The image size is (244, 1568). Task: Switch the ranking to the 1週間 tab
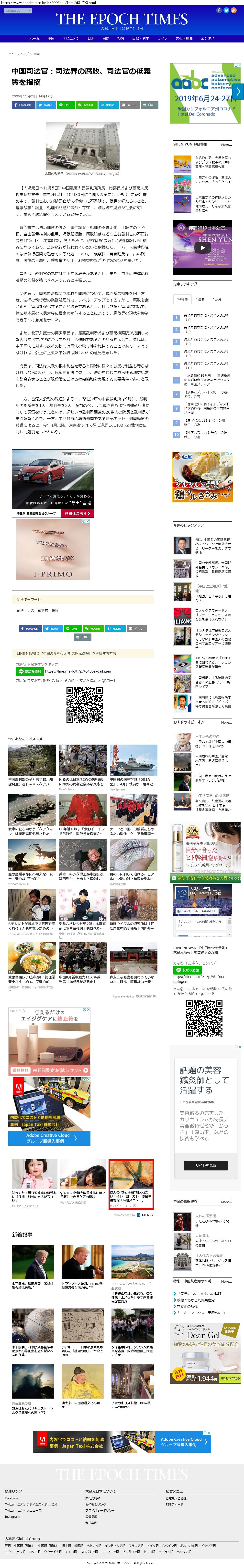pyautogui.click(x=200, y=299)
